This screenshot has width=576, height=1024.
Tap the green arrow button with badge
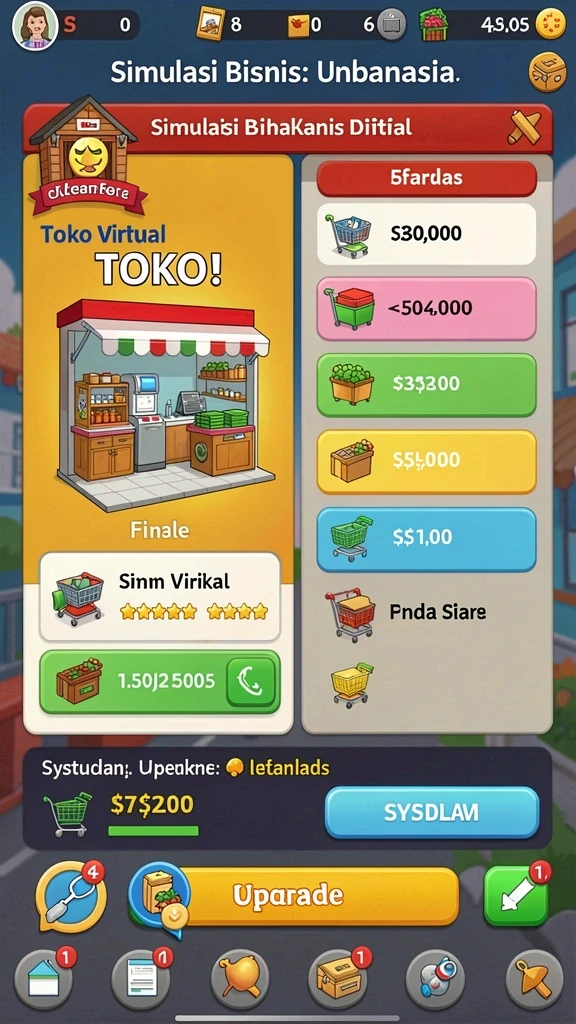[x=516, y=895]
